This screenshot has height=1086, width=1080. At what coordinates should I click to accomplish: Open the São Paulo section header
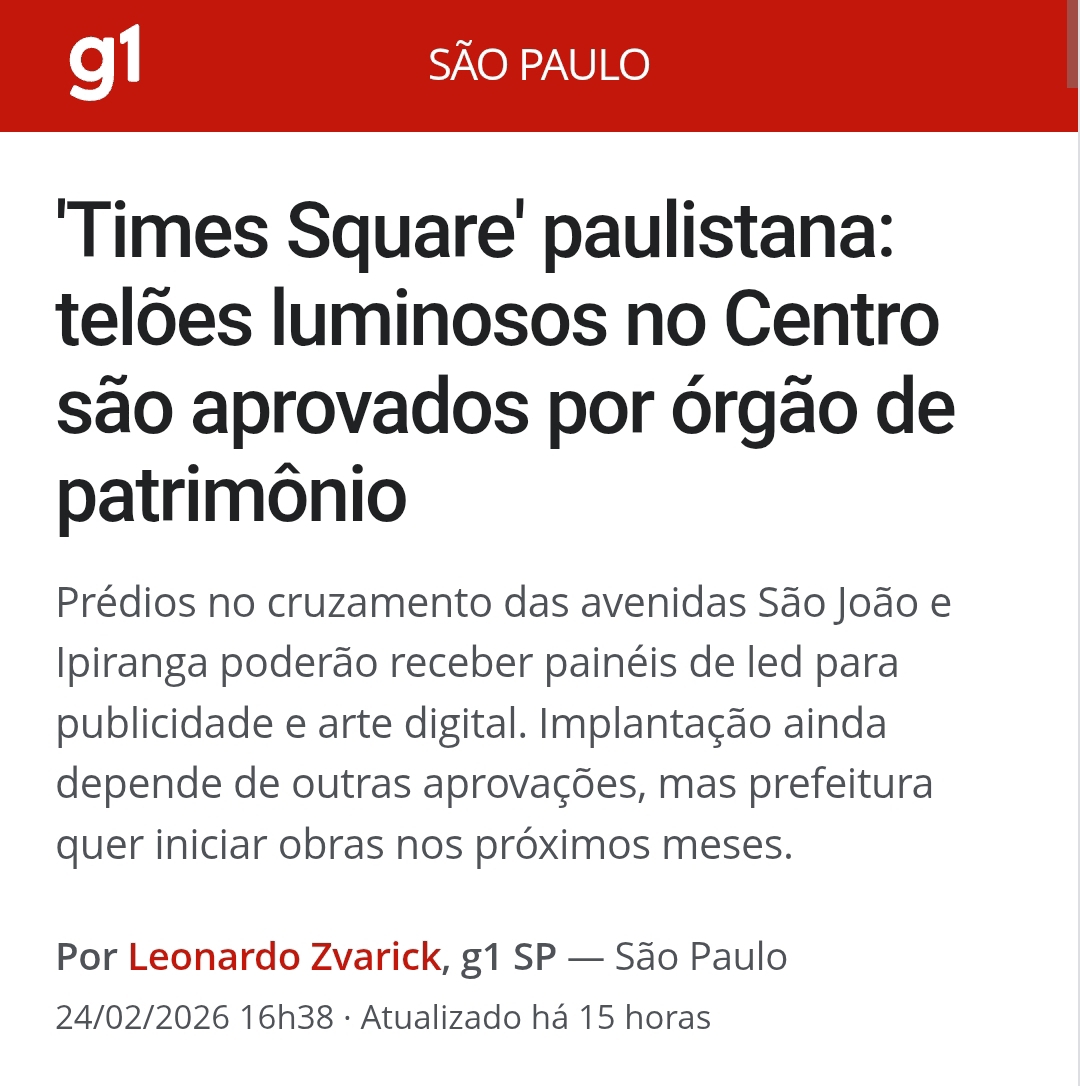(x=539, y=66)
